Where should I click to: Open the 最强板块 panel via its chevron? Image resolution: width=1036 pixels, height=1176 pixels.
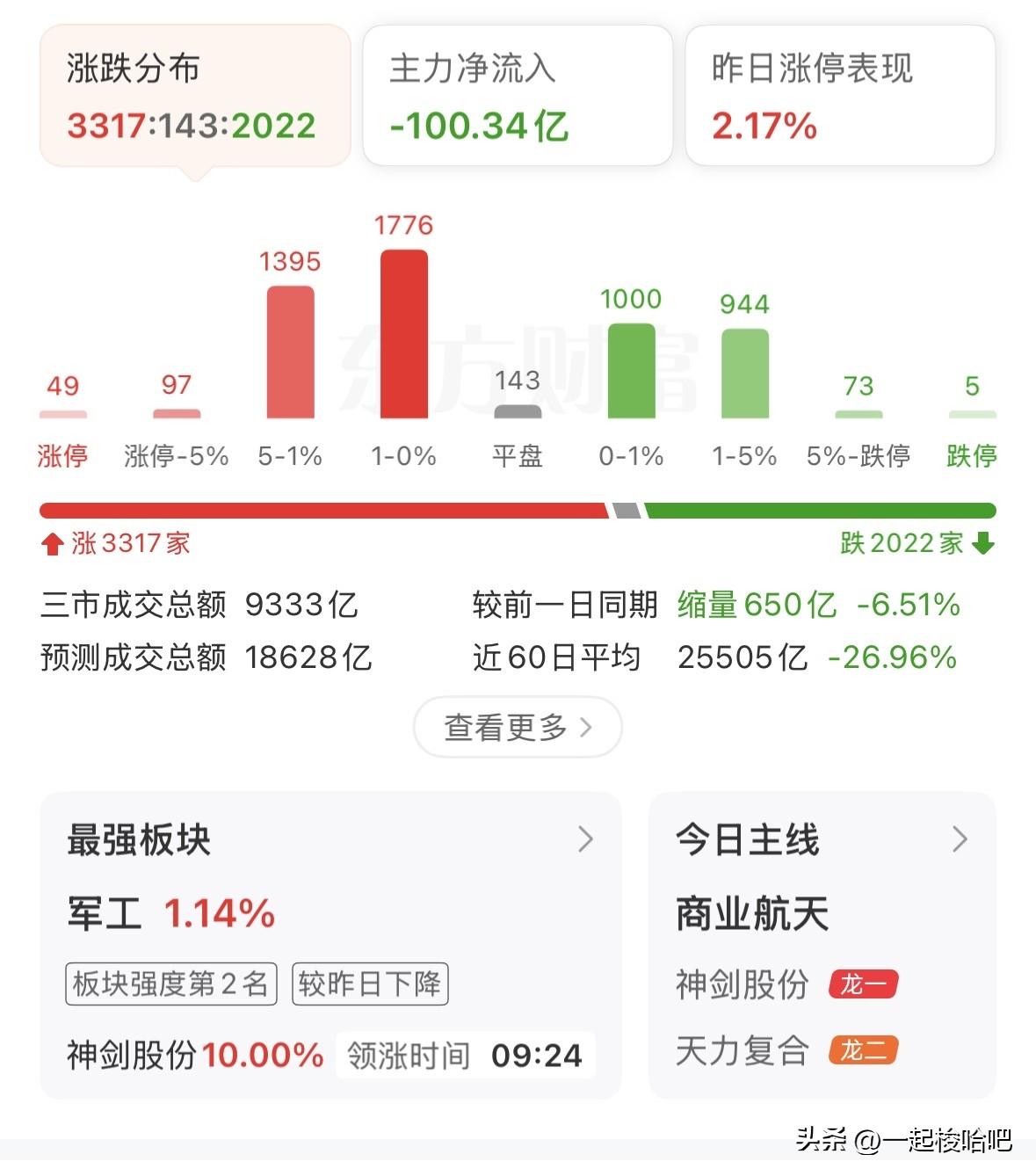tap(586, 840)
